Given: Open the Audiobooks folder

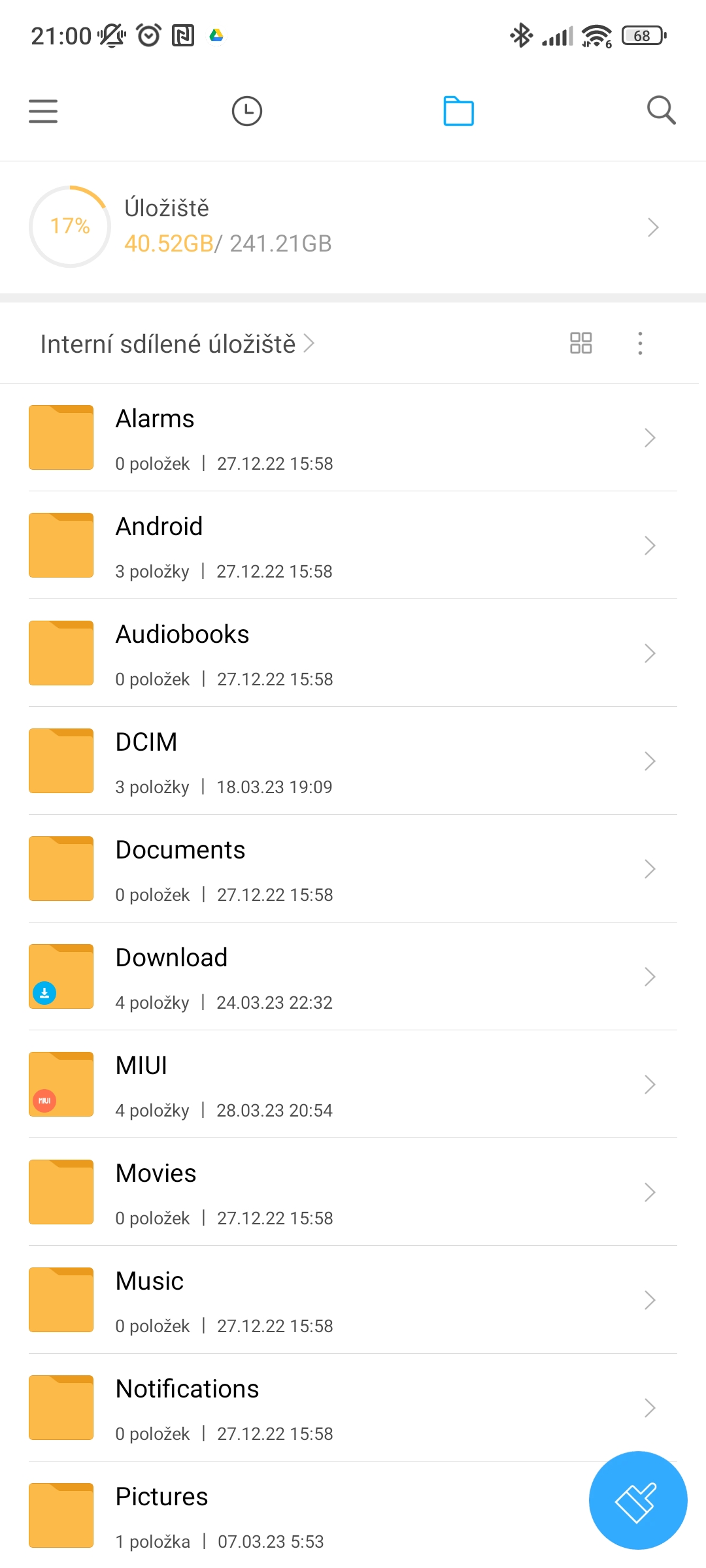Looking at the screenshot, I should (353, 653).
